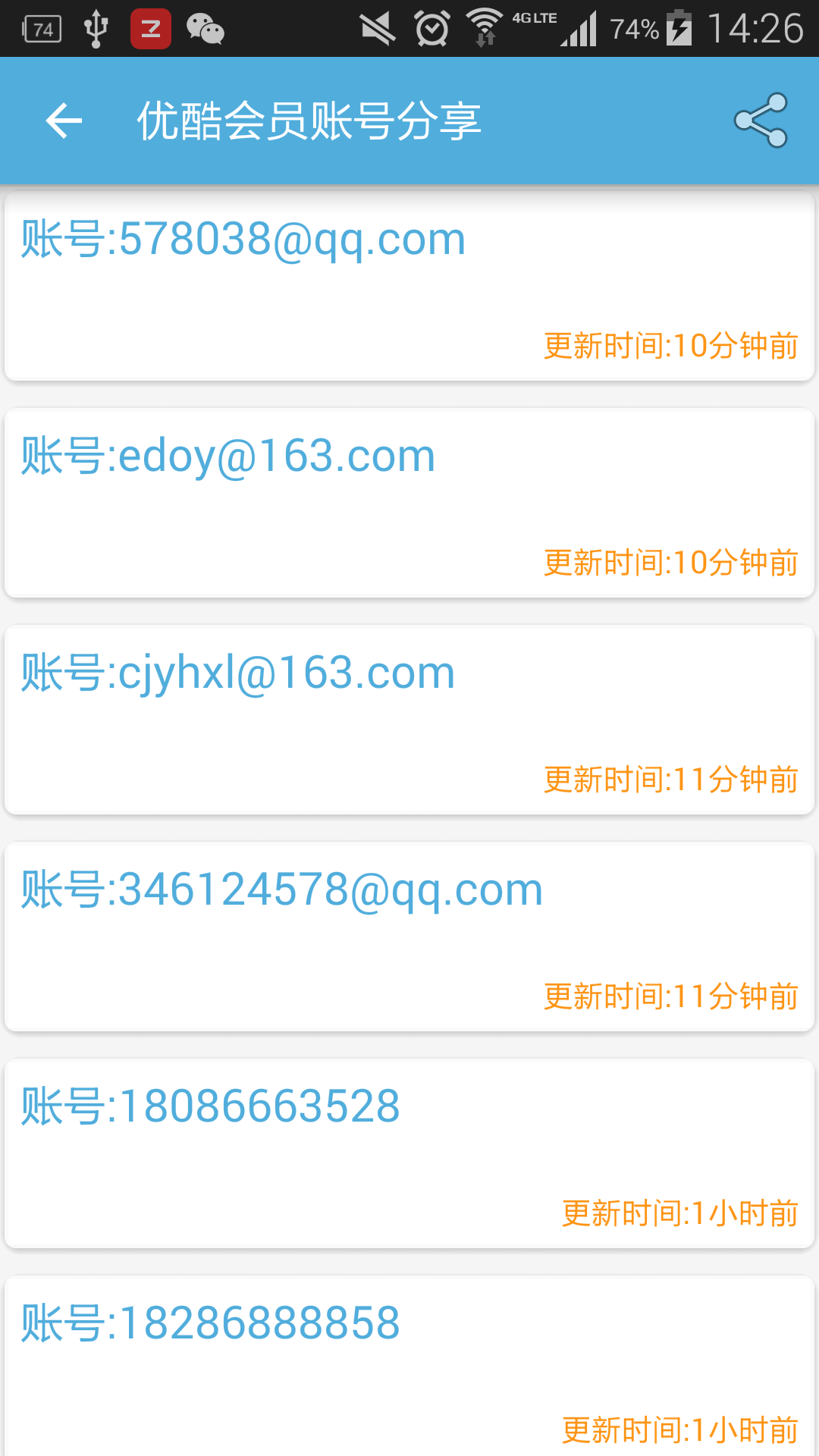Share this page via the share icon

tap(761, 121)
